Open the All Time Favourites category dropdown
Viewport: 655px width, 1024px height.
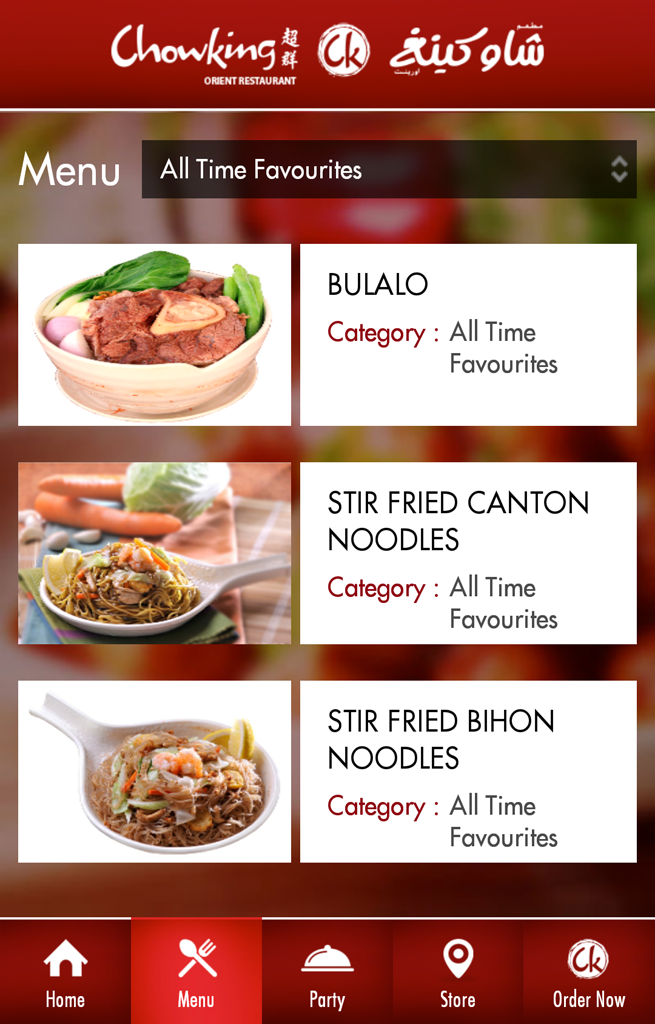389,169
